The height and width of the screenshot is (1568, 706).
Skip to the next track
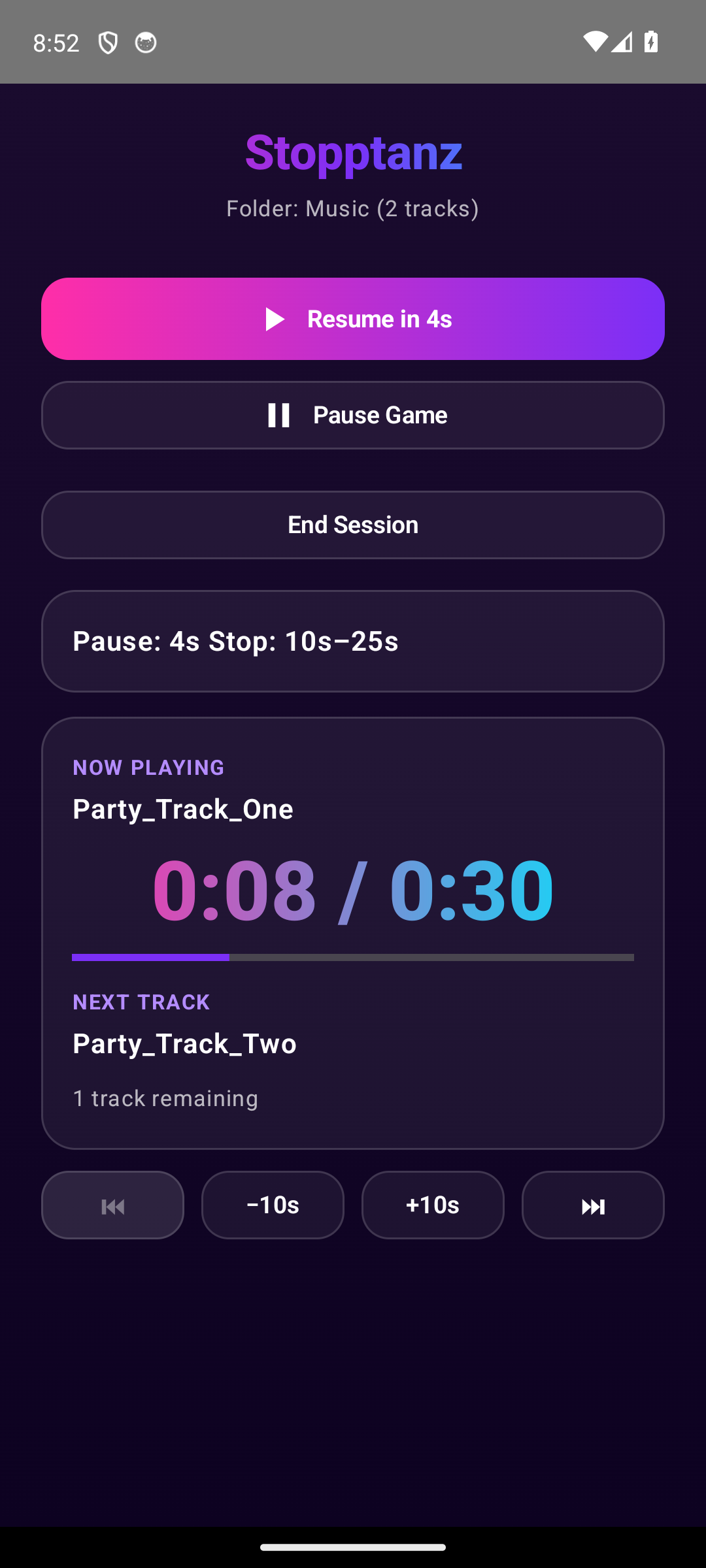[593, 1205]
